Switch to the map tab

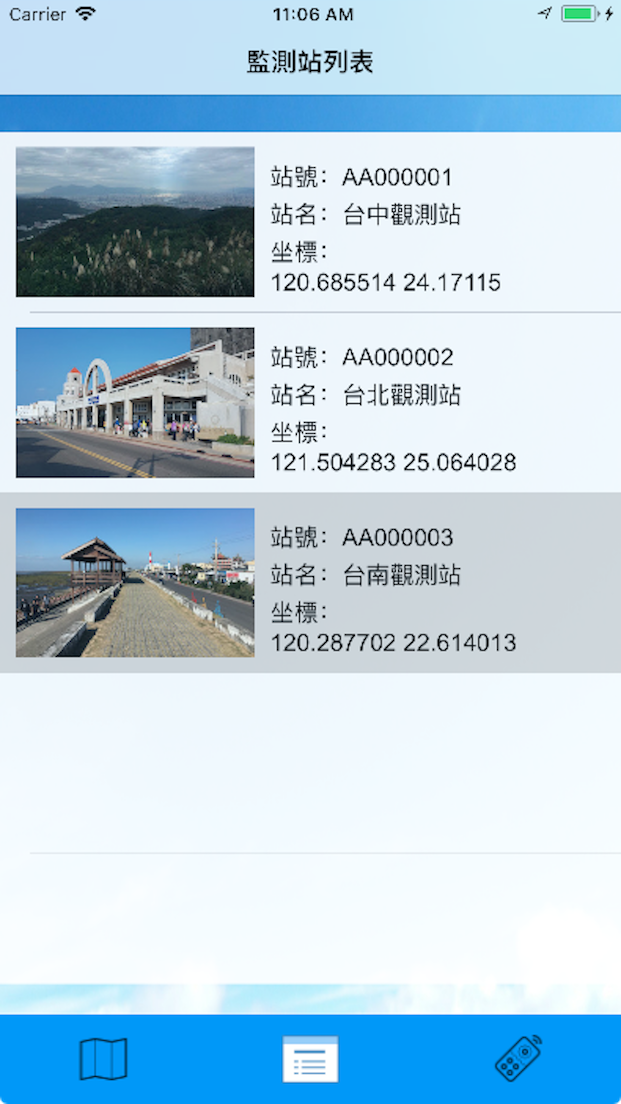pos(103,1059)
